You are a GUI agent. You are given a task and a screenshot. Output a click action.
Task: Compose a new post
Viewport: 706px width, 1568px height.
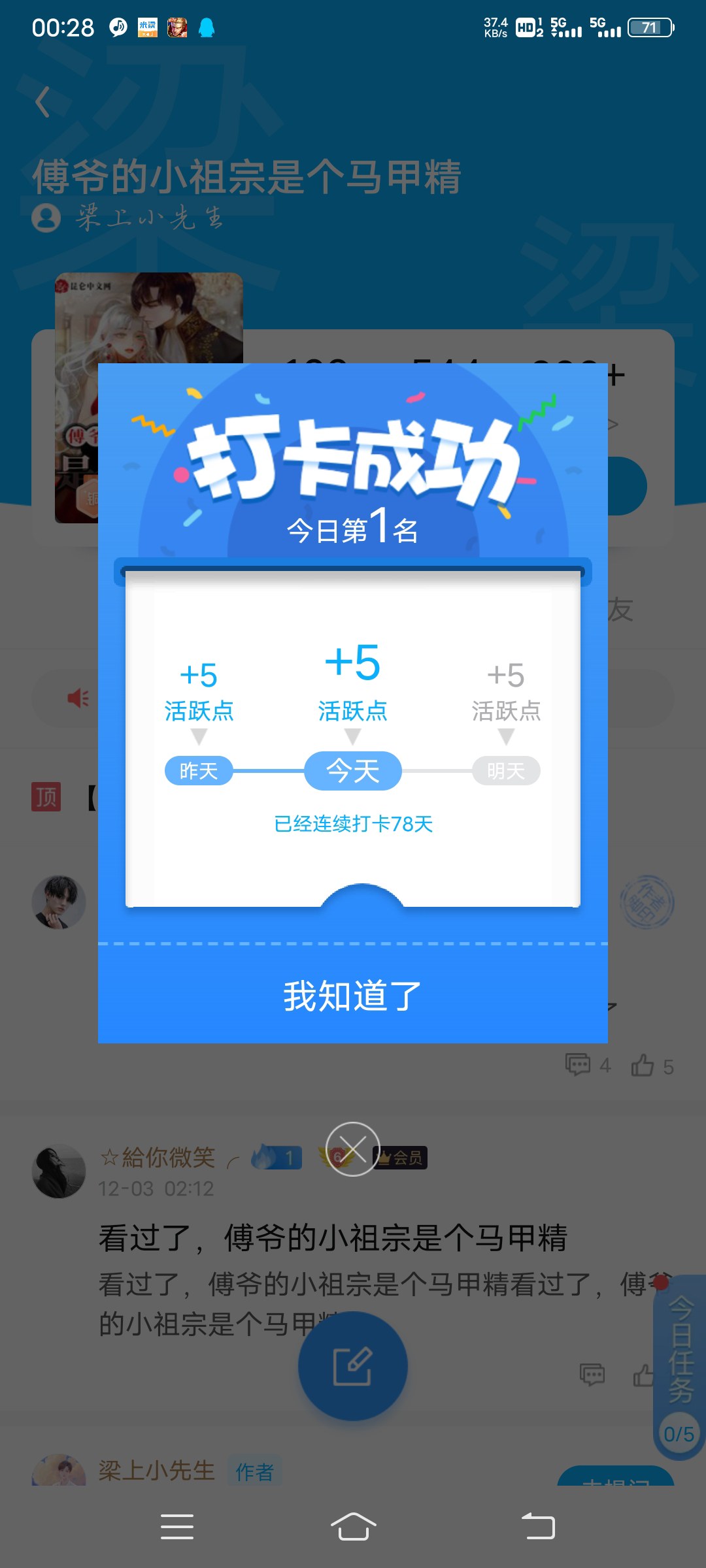(353, 1366)
